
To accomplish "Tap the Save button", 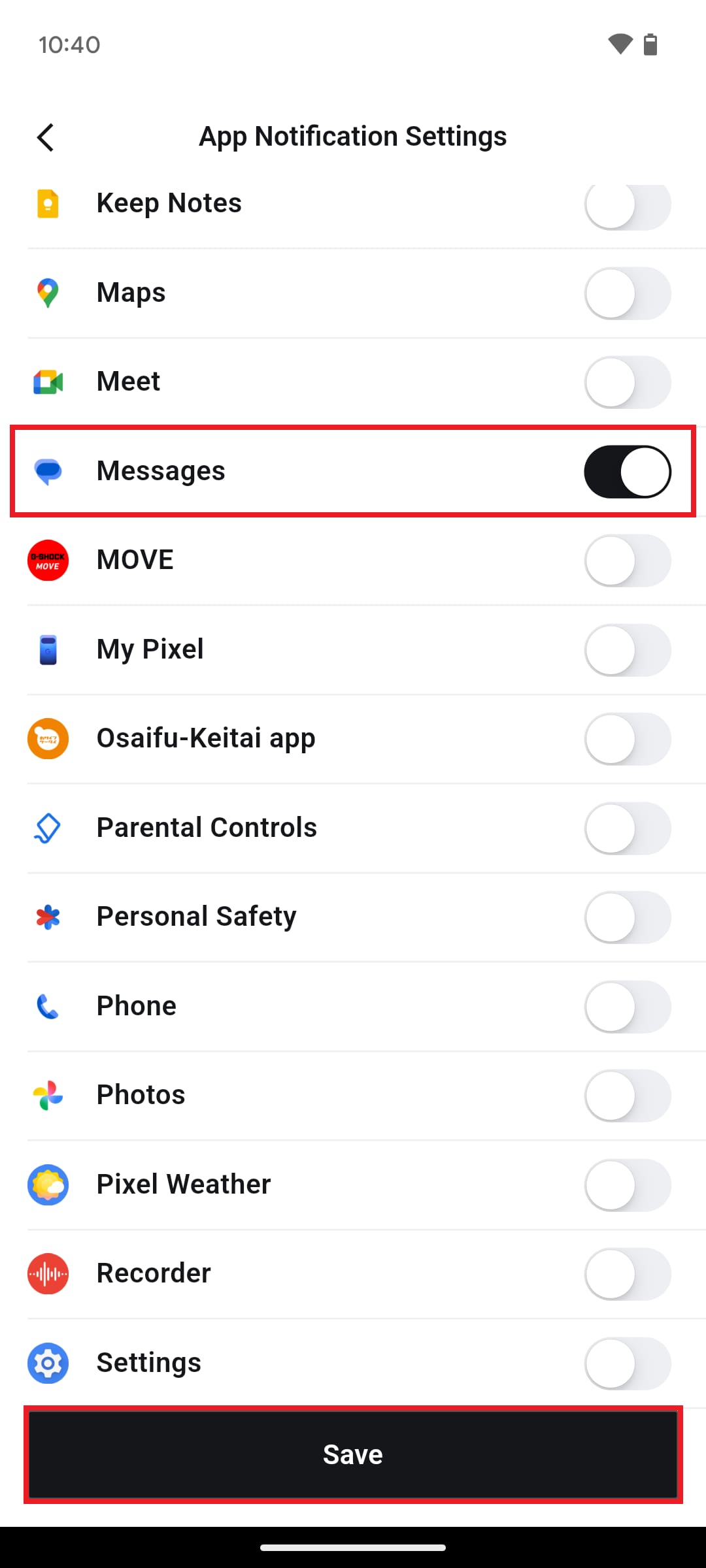I will (353, 1455).
